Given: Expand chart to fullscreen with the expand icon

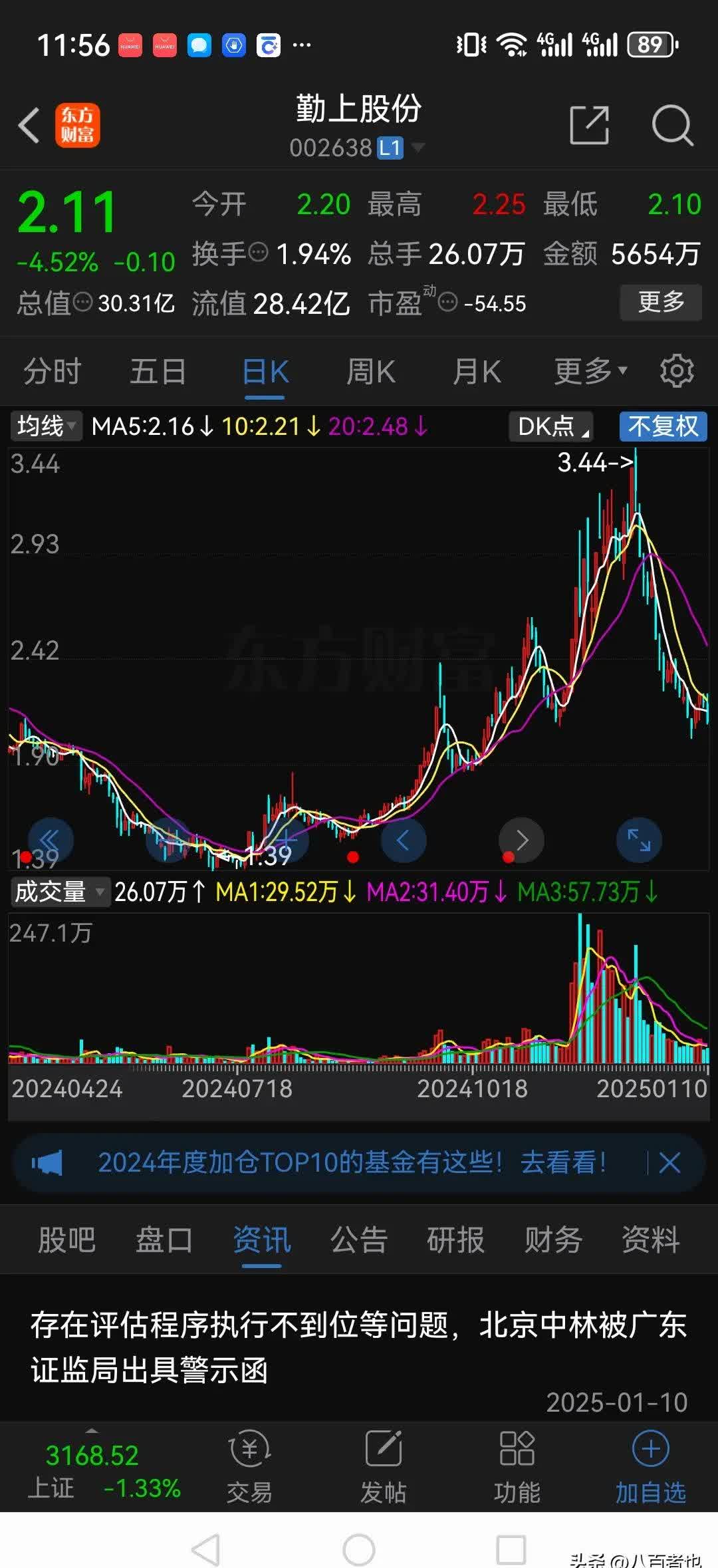Looking at the screenshot, I should [639, 840].
